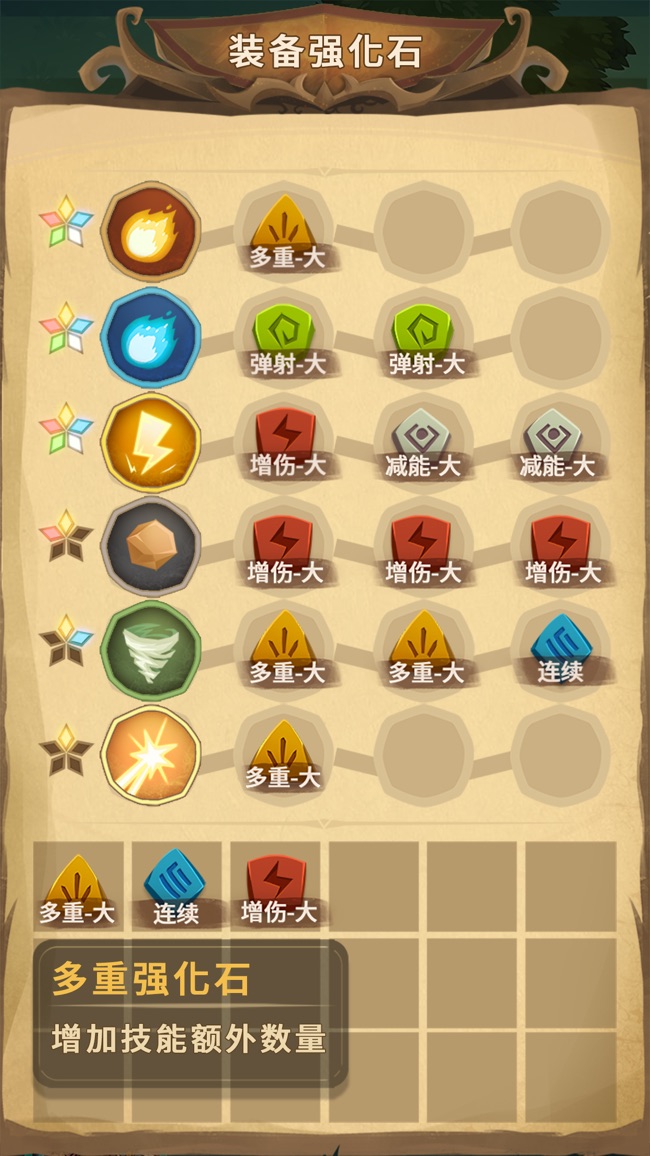Tap the last 减能-大 stone on lightning row
The image size is (650, 1156).
558,440
